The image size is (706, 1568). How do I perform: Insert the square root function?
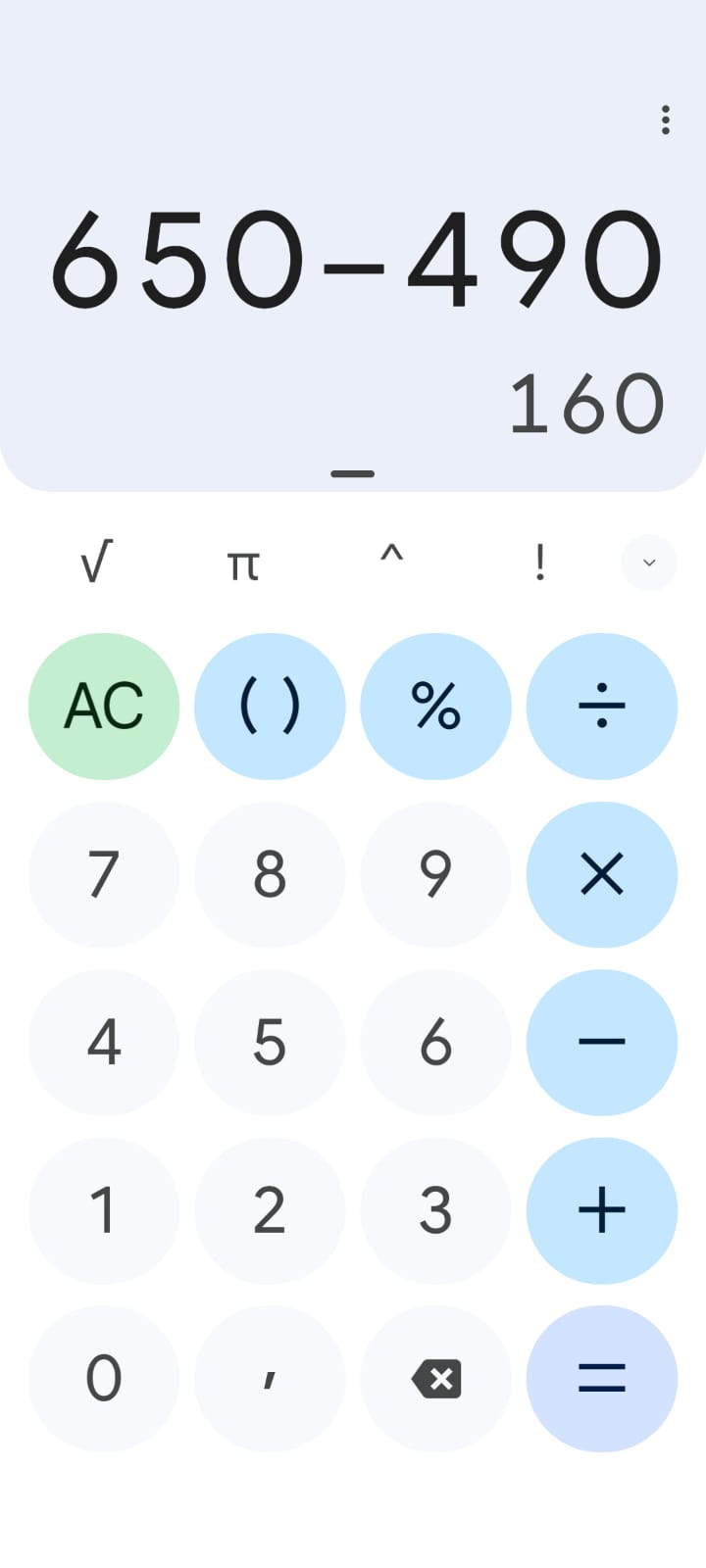point(96,563)
